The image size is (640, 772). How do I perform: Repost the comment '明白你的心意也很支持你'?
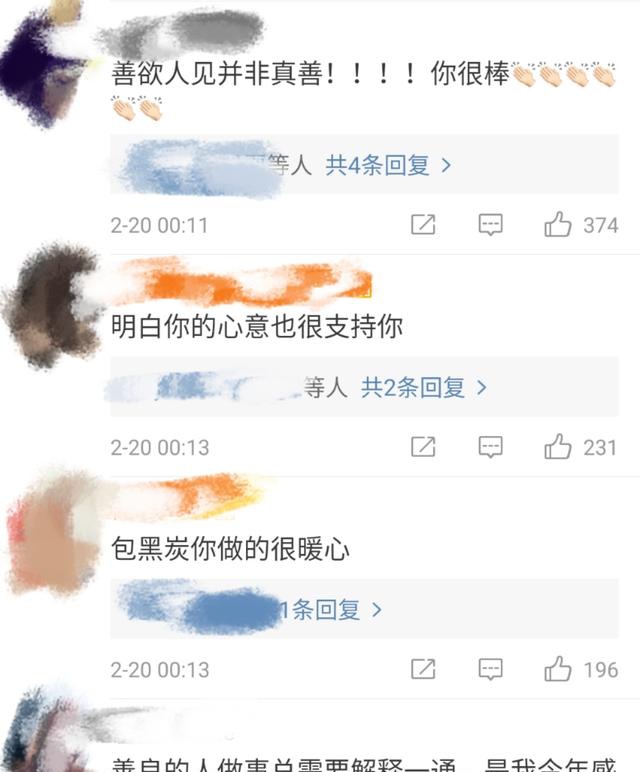423,447
